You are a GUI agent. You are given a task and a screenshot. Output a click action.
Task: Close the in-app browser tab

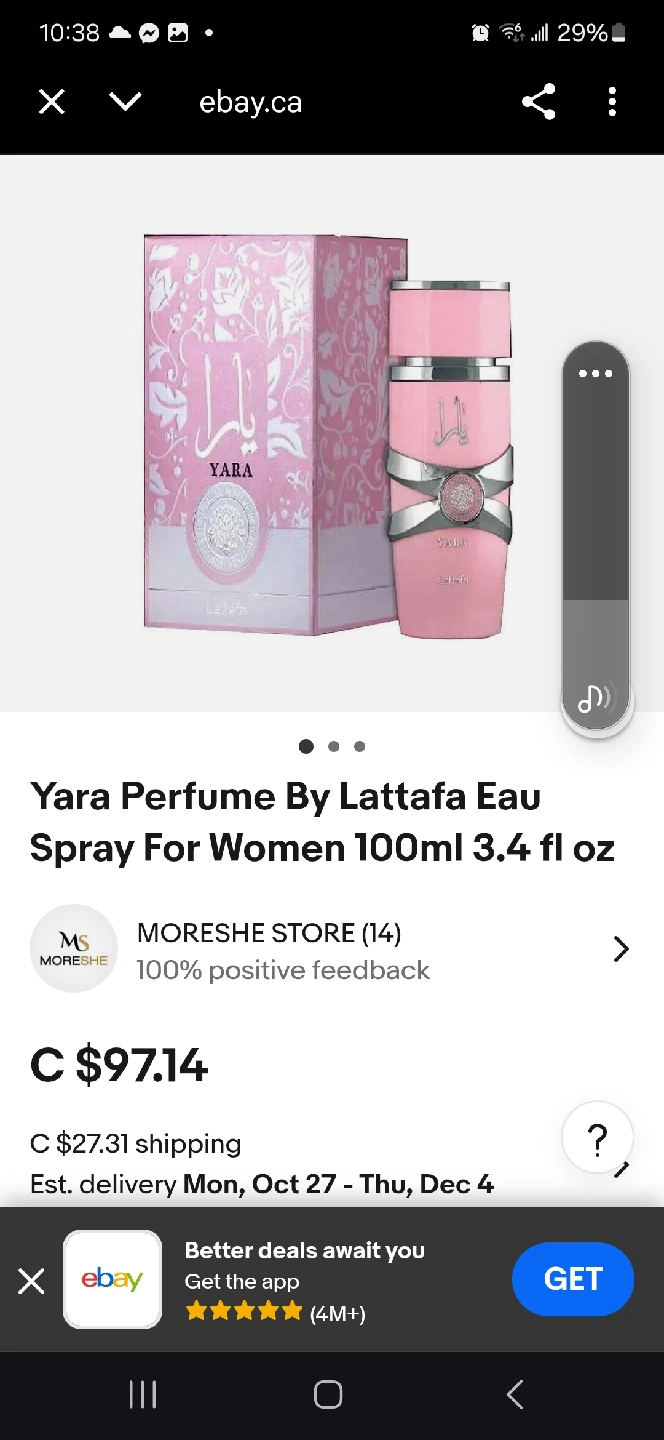[x=51, y=102]
